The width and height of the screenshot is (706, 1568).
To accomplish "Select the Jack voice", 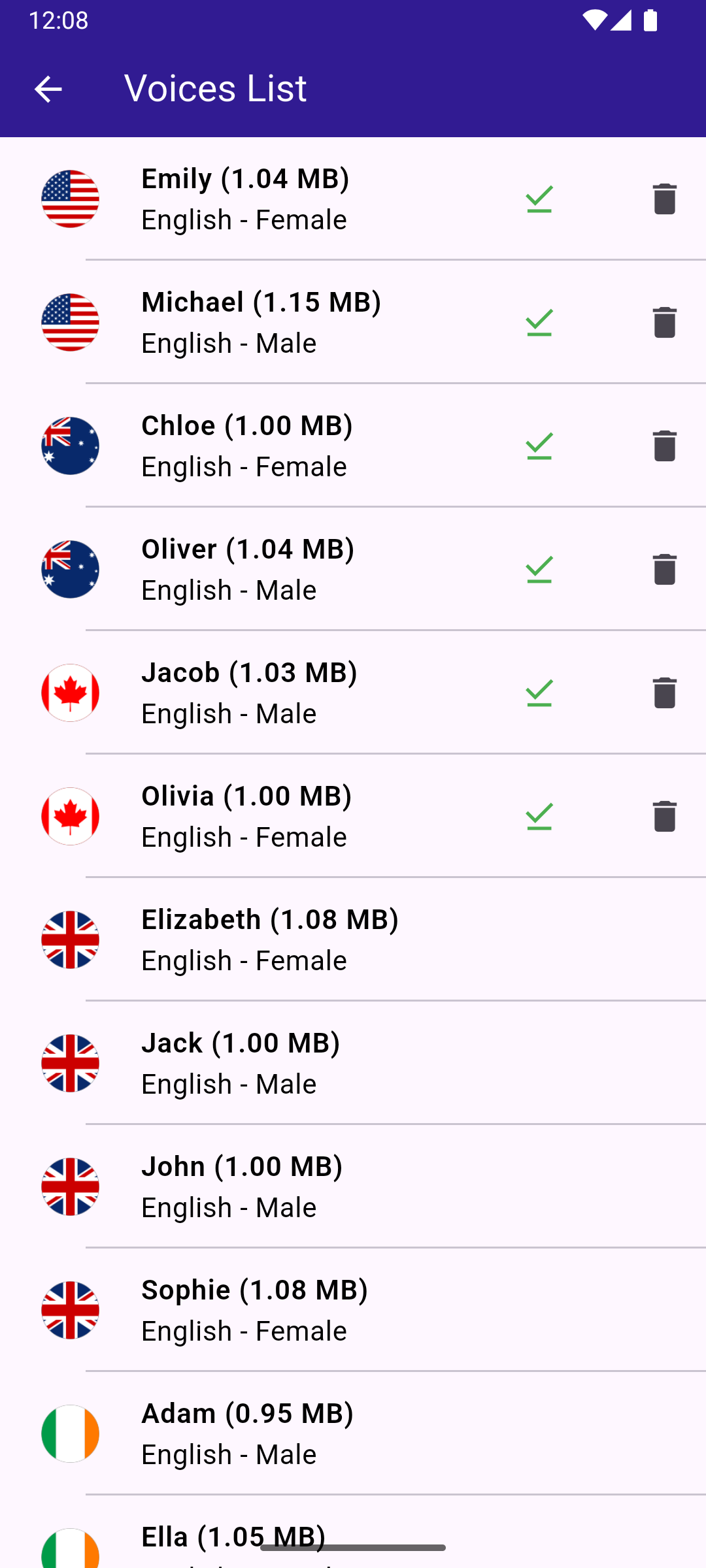I will point(353,1063).
